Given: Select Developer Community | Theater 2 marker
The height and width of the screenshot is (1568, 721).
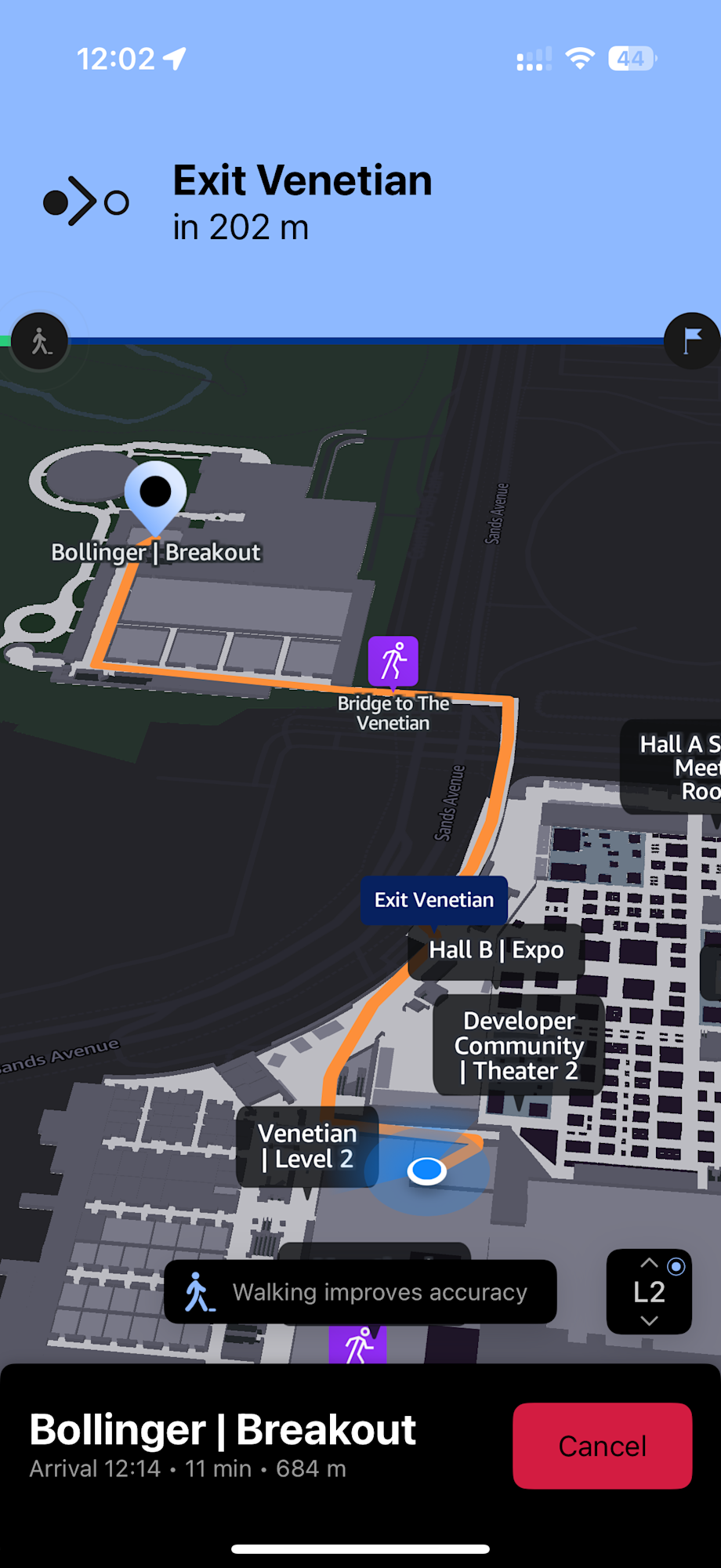Looking at the screenshot, I should [x=519, y=1046].
